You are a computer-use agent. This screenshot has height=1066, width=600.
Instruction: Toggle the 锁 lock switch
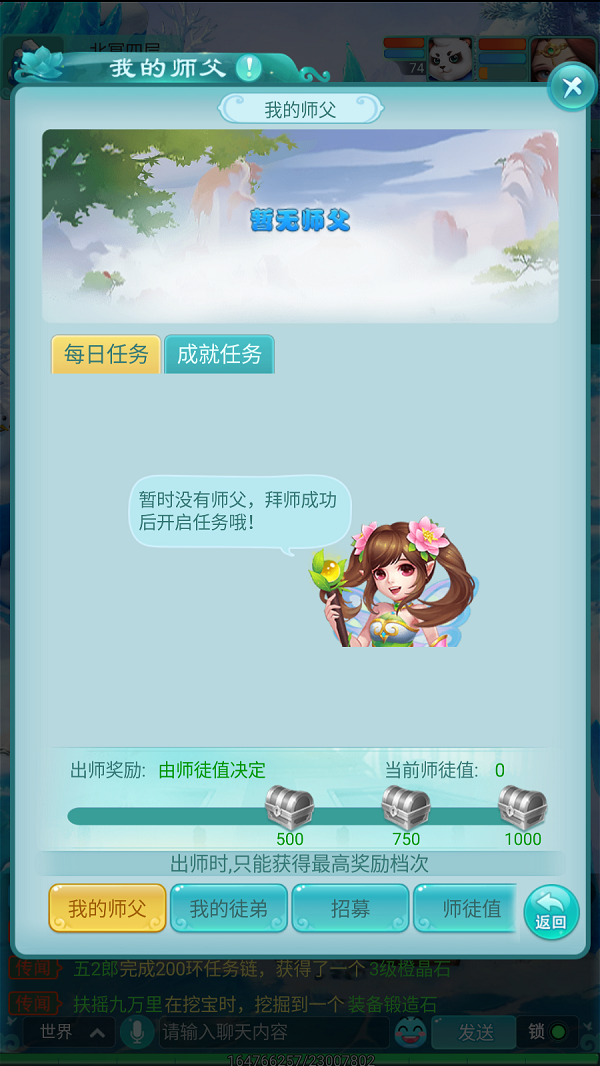[549, 1033]
